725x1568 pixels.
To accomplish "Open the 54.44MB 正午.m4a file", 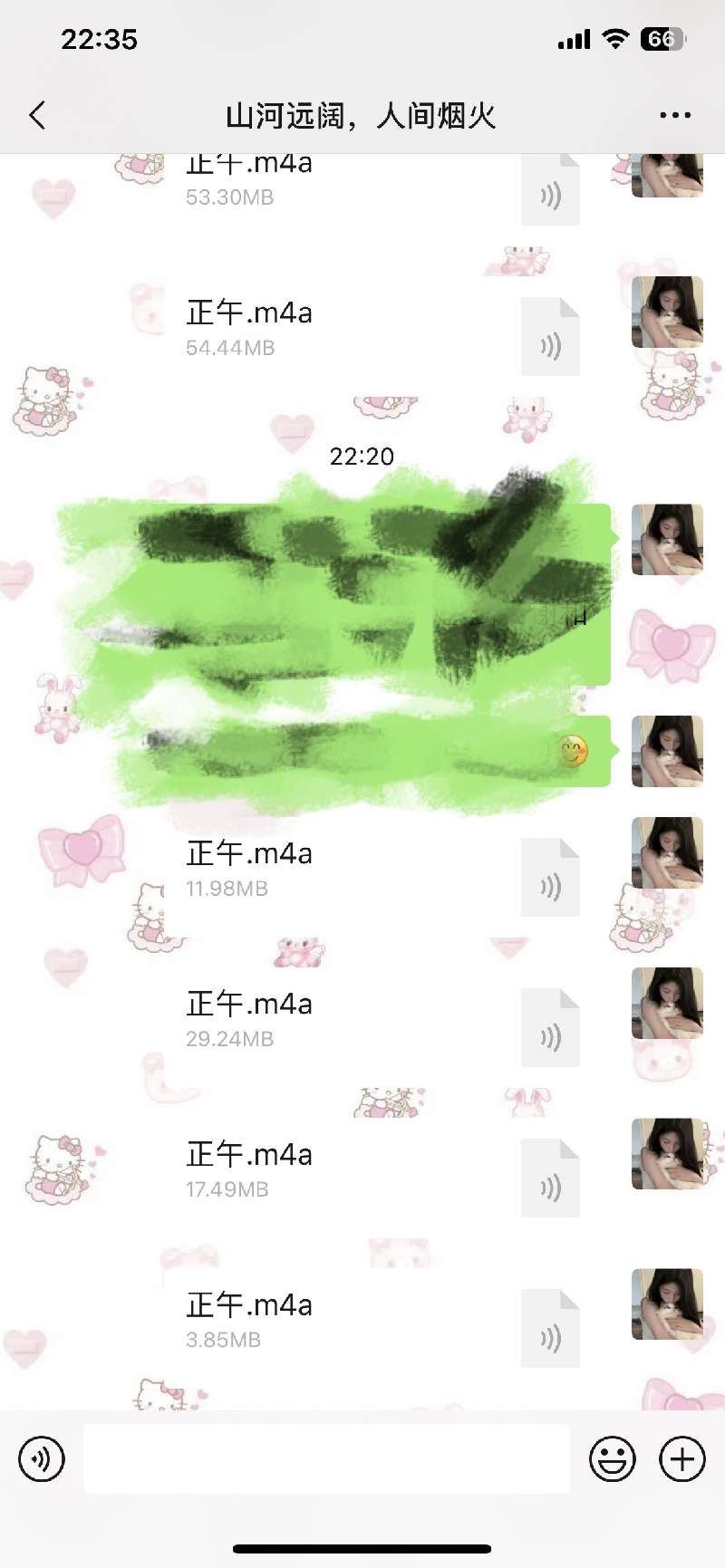I will pyautogui.click(x=381, y=329).
